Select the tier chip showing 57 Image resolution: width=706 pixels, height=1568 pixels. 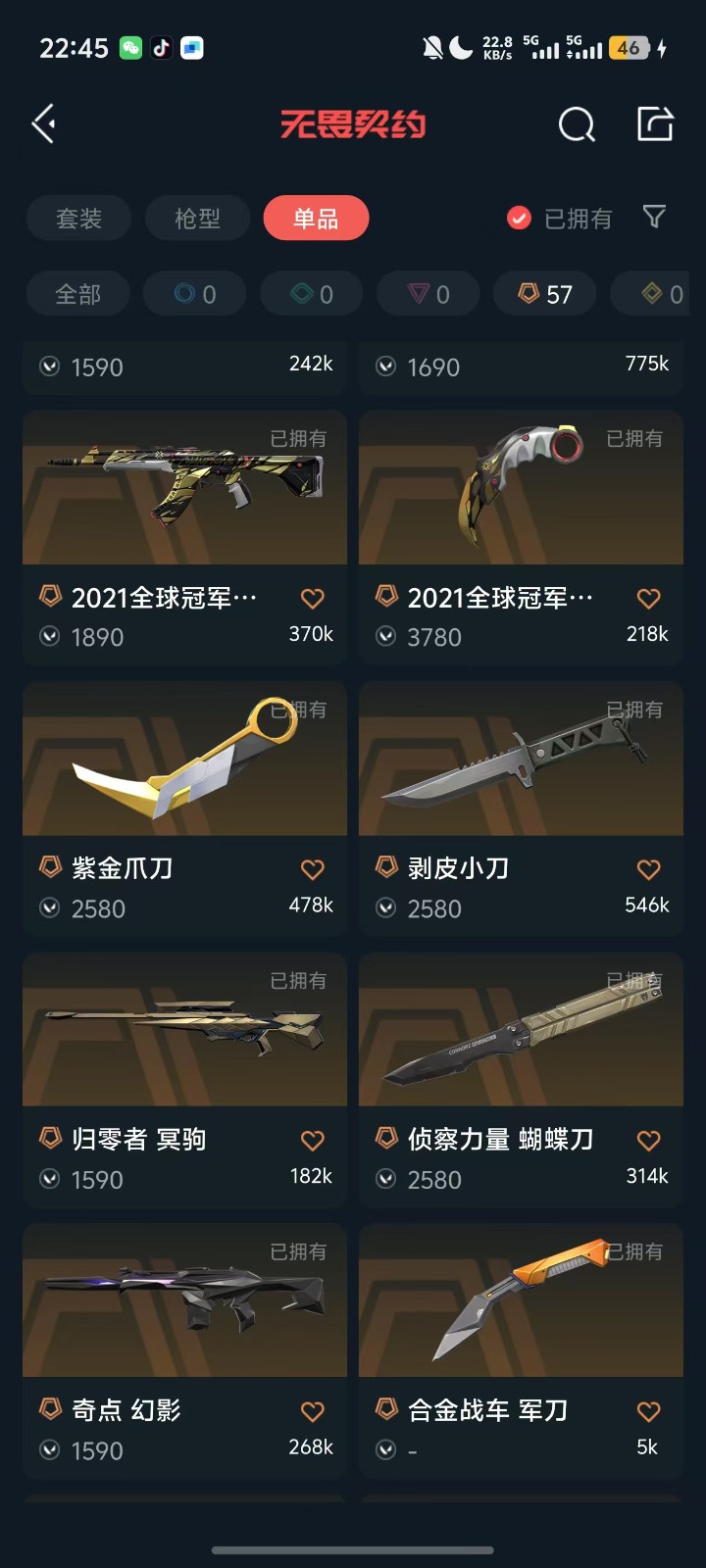(x=545, y=294)
